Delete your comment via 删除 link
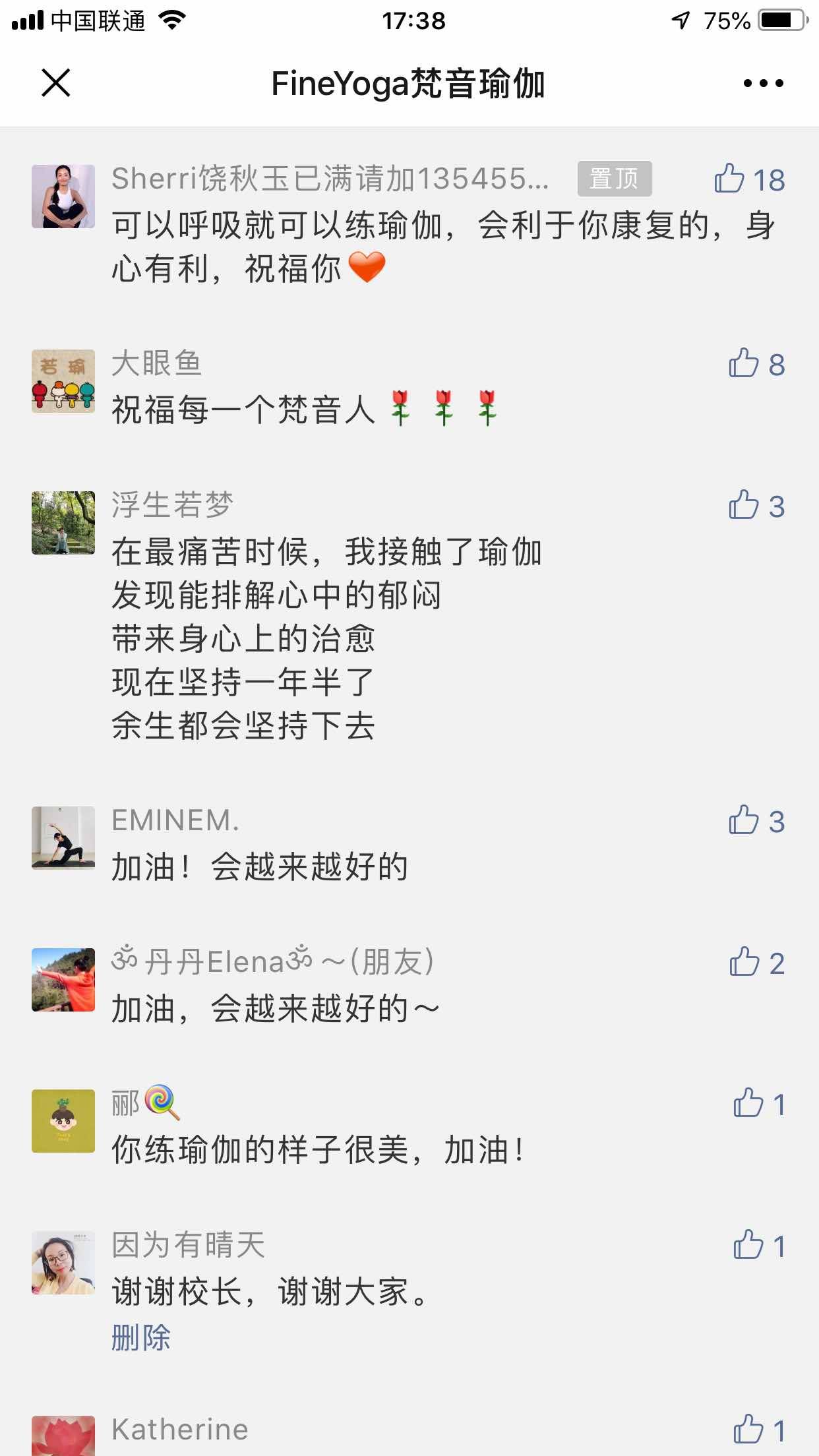819x1456 pixels. click(140, 1337)
